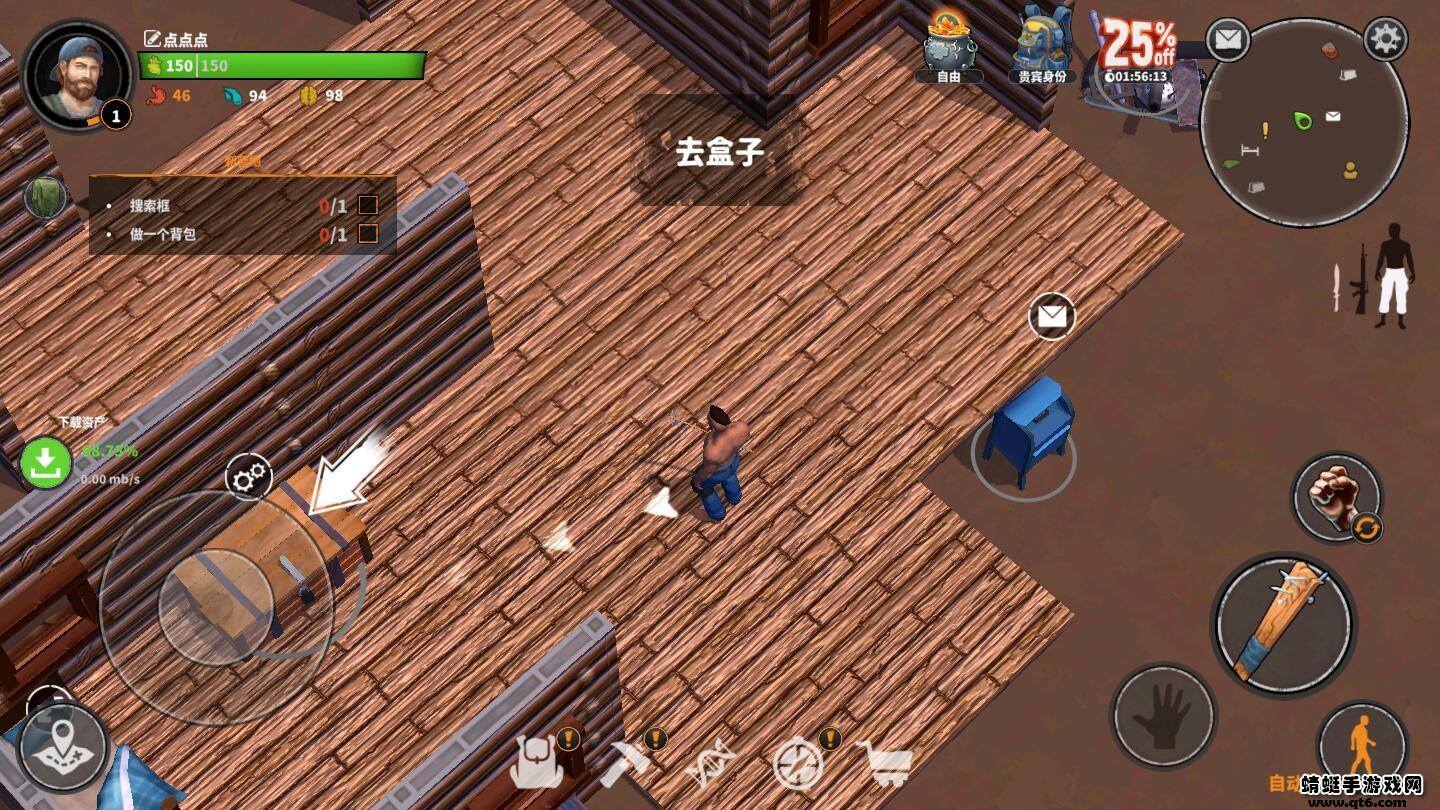
Task: Open the 贵宾身份 VIP pack
Action: tap(1042, 47)
